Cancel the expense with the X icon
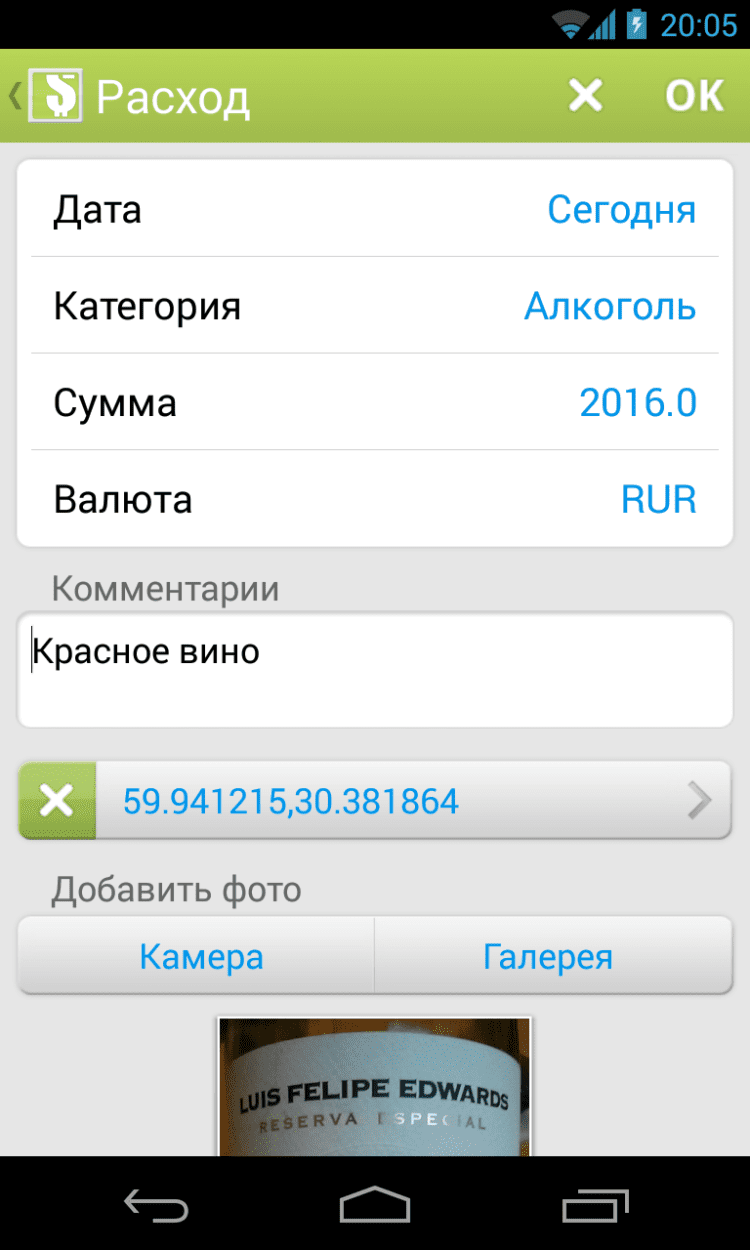This screenshot has width=750, height=1250. point(585,96)
